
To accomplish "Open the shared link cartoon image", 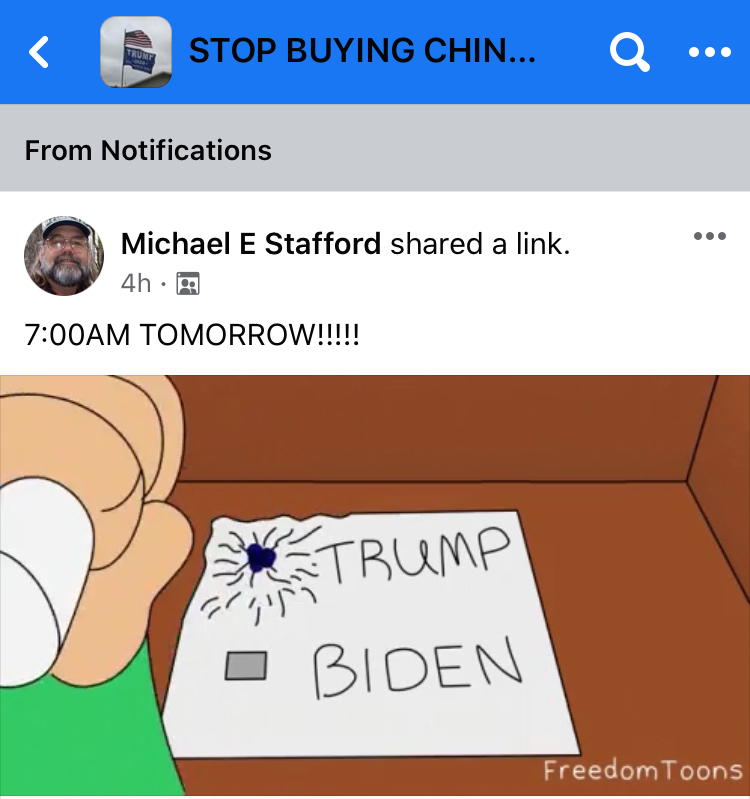I will click(375, 585).
